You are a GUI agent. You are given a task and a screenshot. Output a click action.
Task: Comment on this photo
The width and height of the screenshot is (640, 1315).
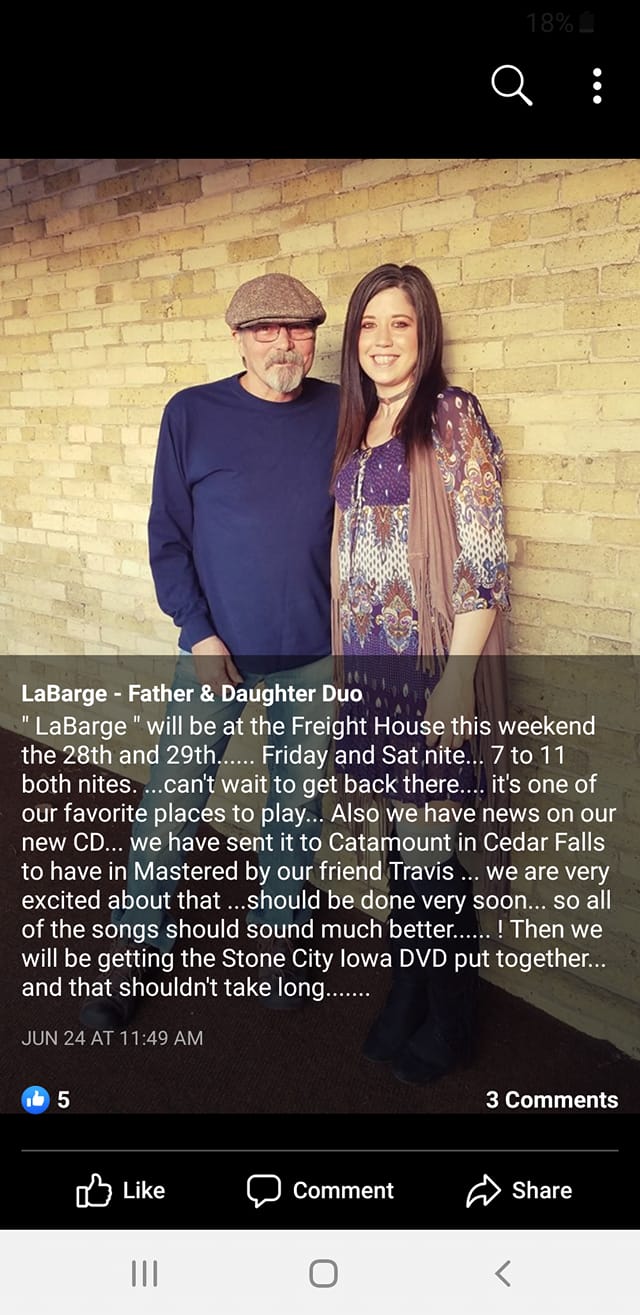320,1190
